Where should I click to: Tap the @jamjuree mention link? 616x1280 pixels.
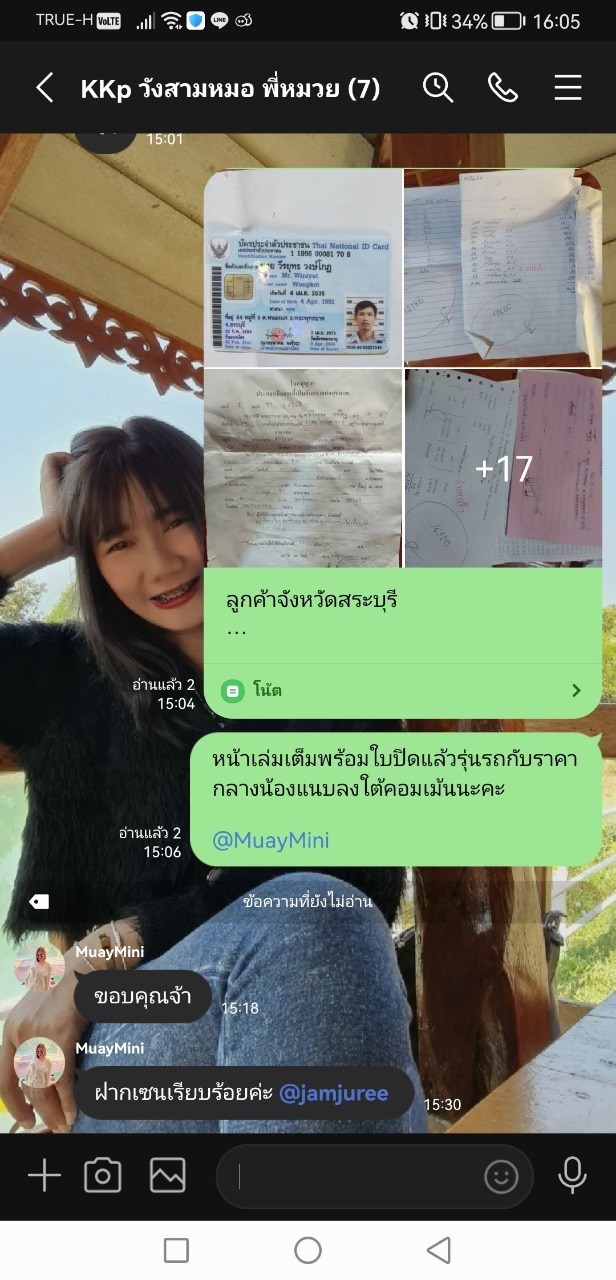333,1093
